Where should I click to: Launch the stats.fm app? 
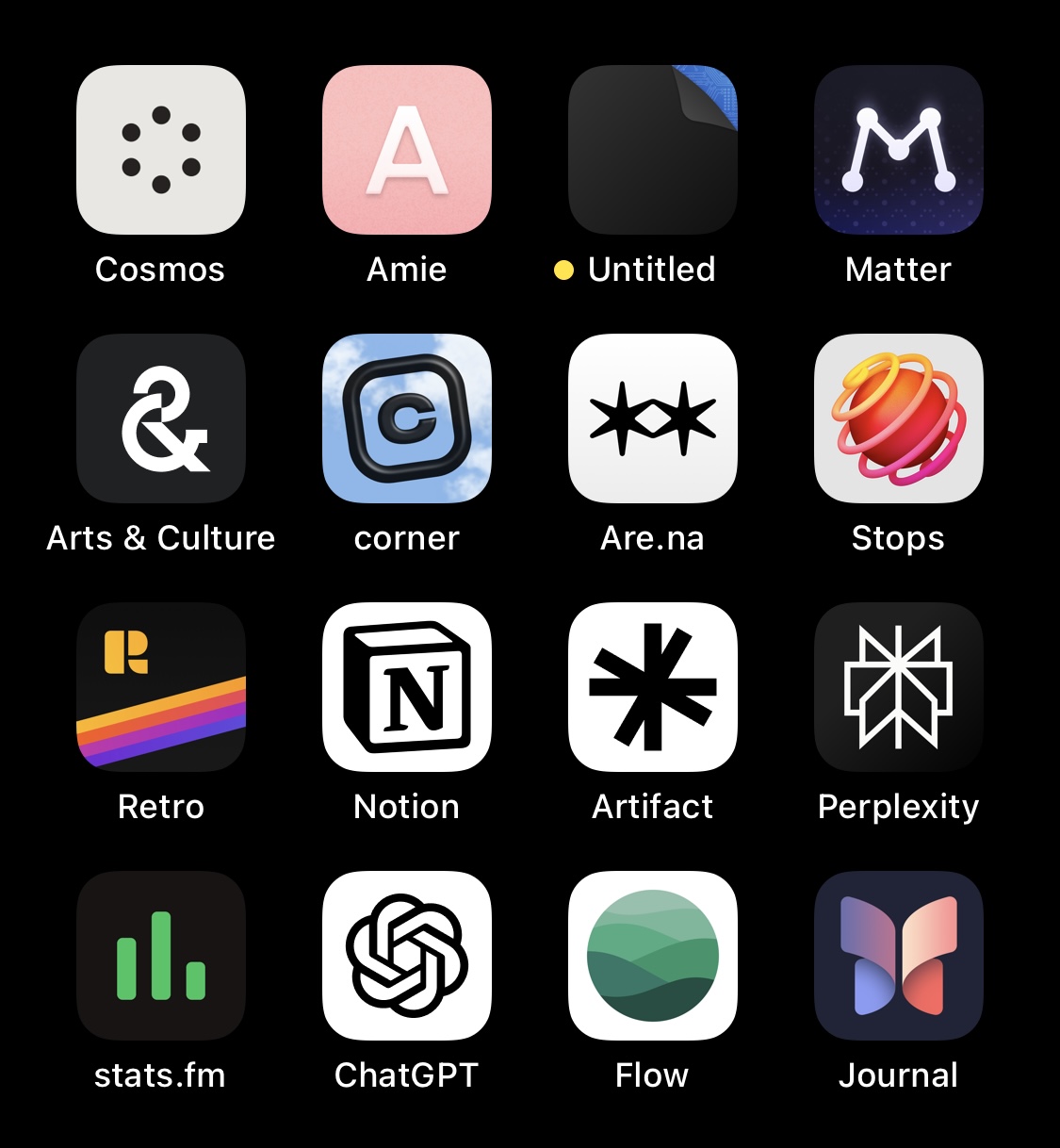pos(160,955)
